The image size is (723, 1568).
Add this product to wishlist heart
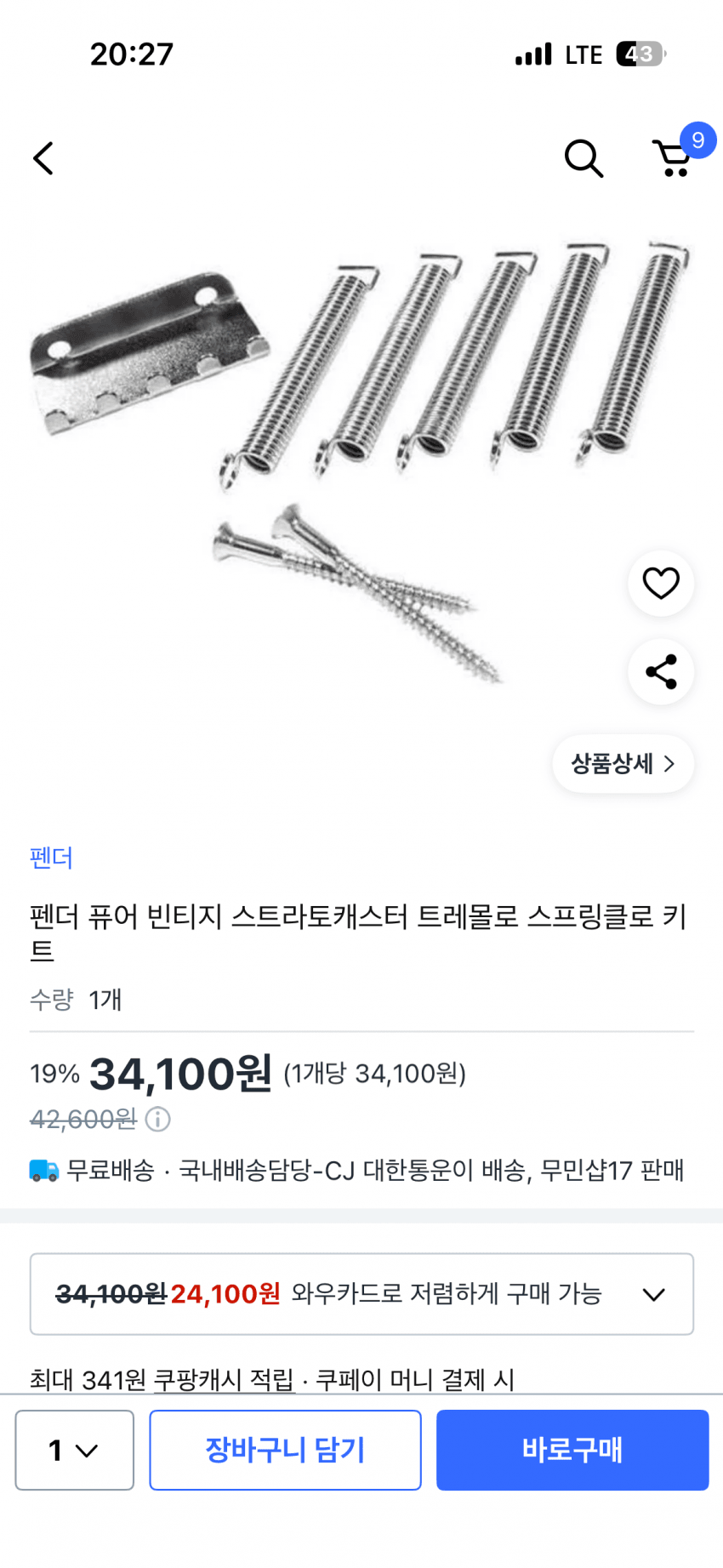pyautogui.click(x=661, y=584)
